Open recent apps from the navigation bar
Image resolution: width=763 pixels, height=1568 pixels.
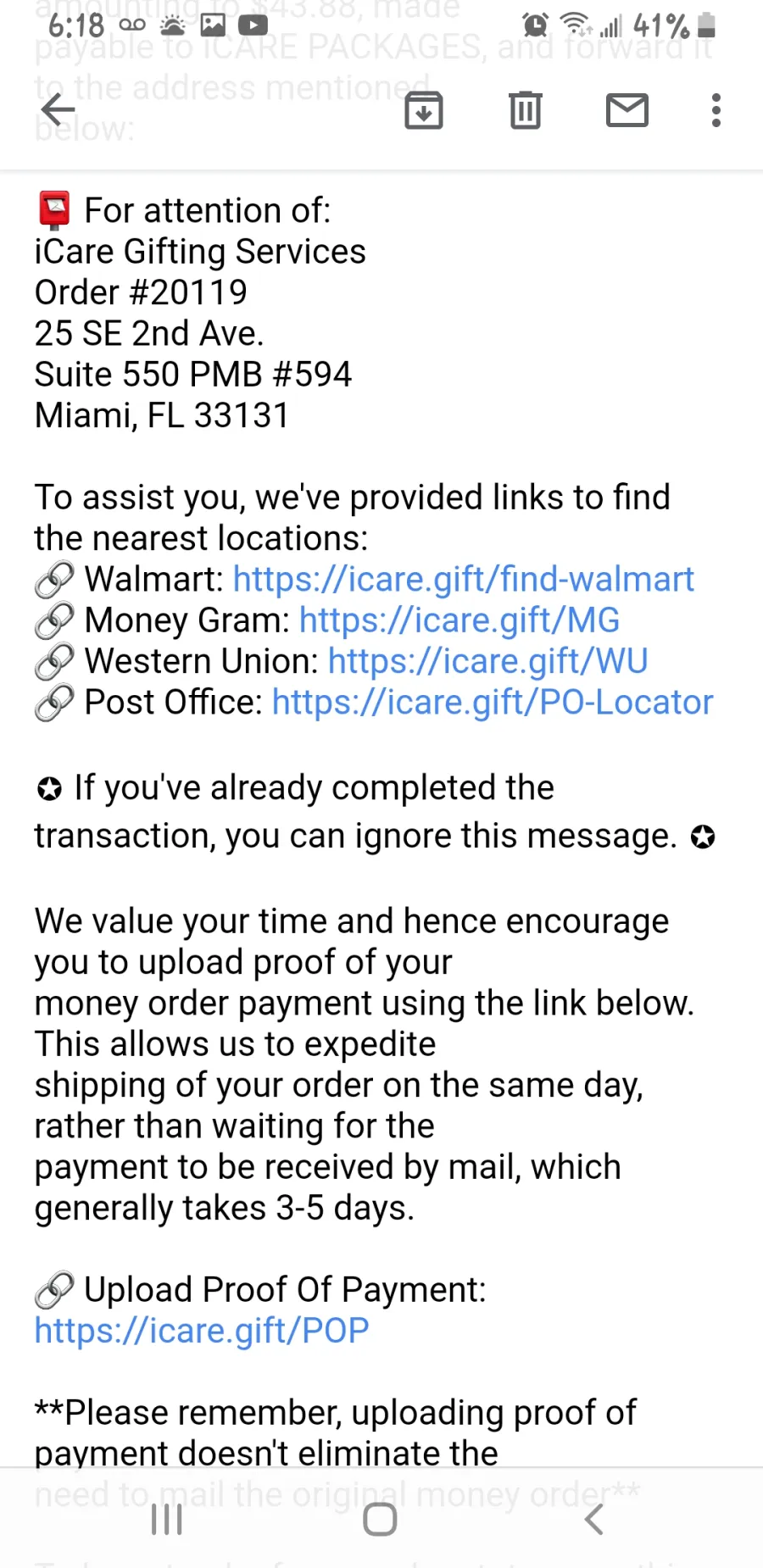(167, 1519)
